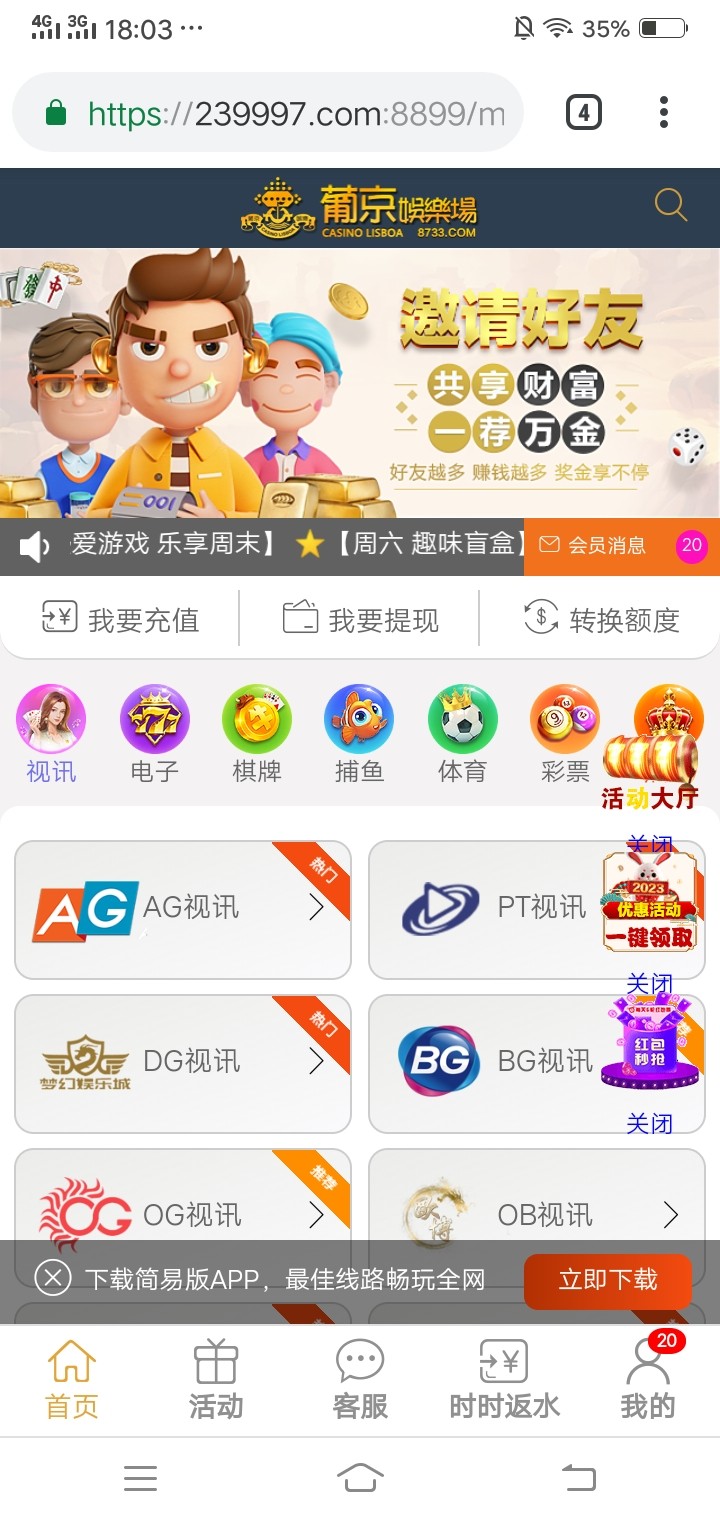Open the 客服 customer service tab
The image size is (720, 1520).
[360, 1381]
